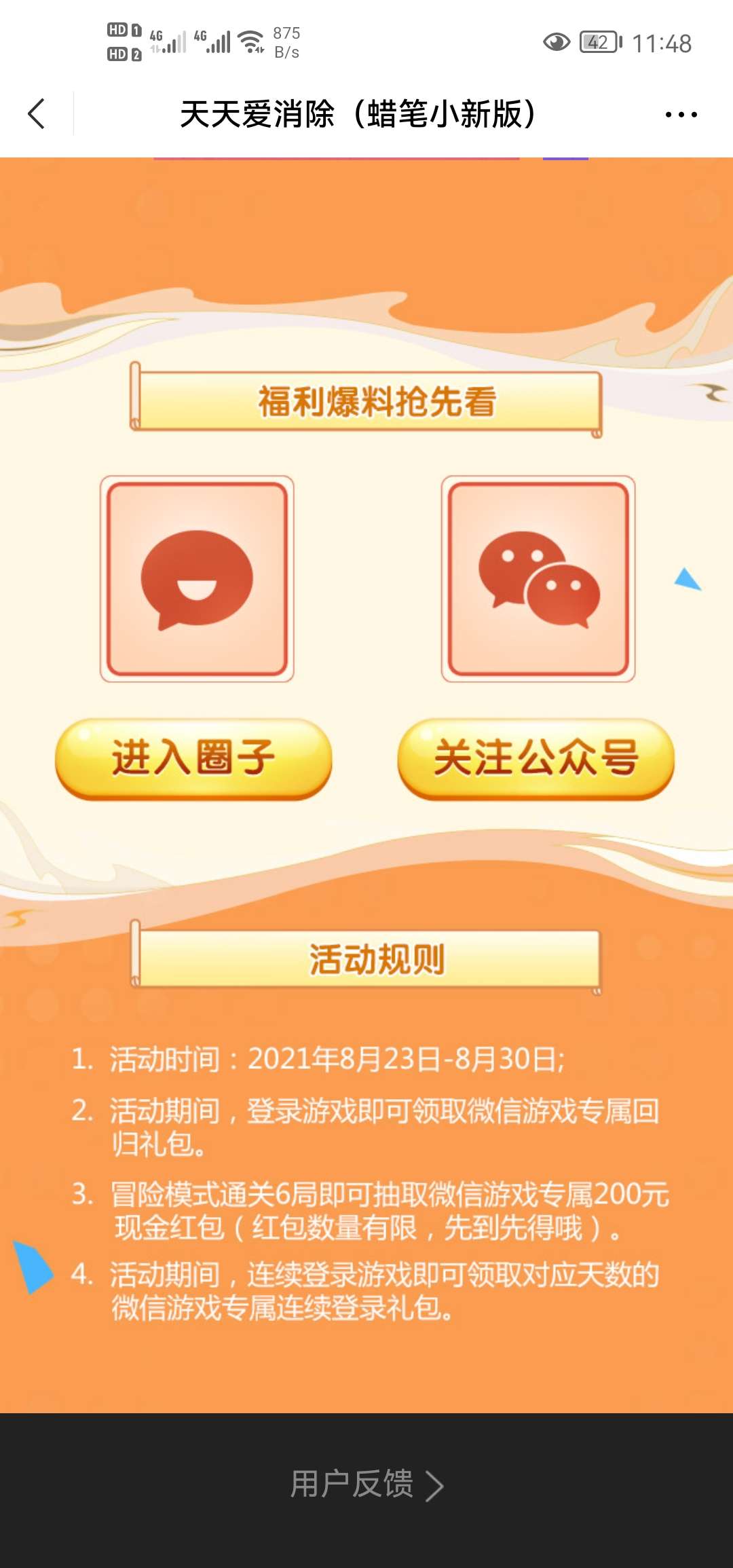Open the circle chat-bubble tile
Image resolution: width=733 pixels, height=1568 pixels.
[197, 579]
